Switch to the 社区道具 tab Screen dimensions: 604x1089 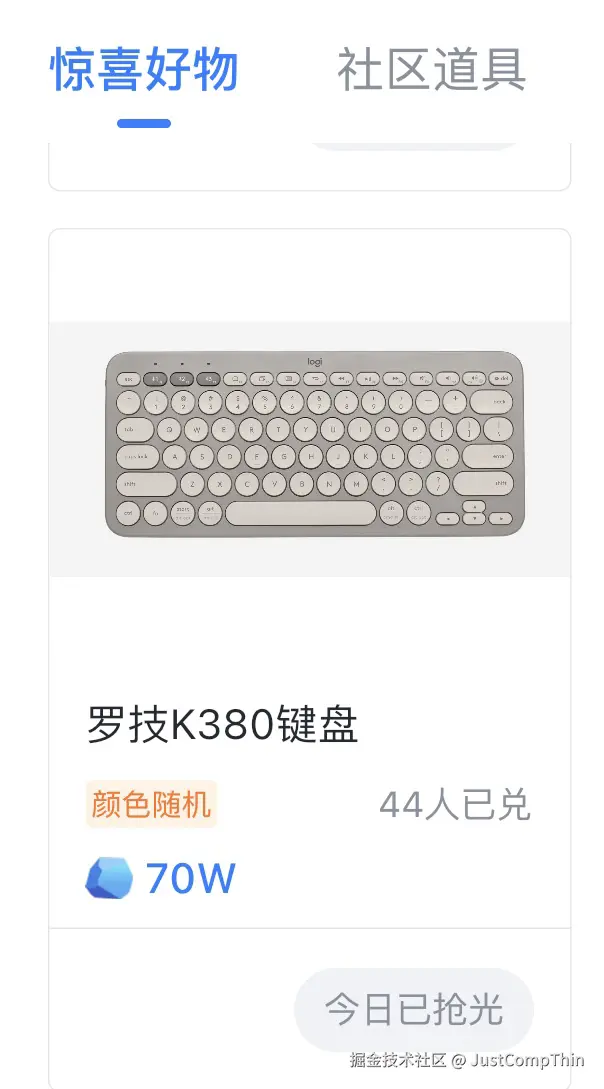(431, 70)
